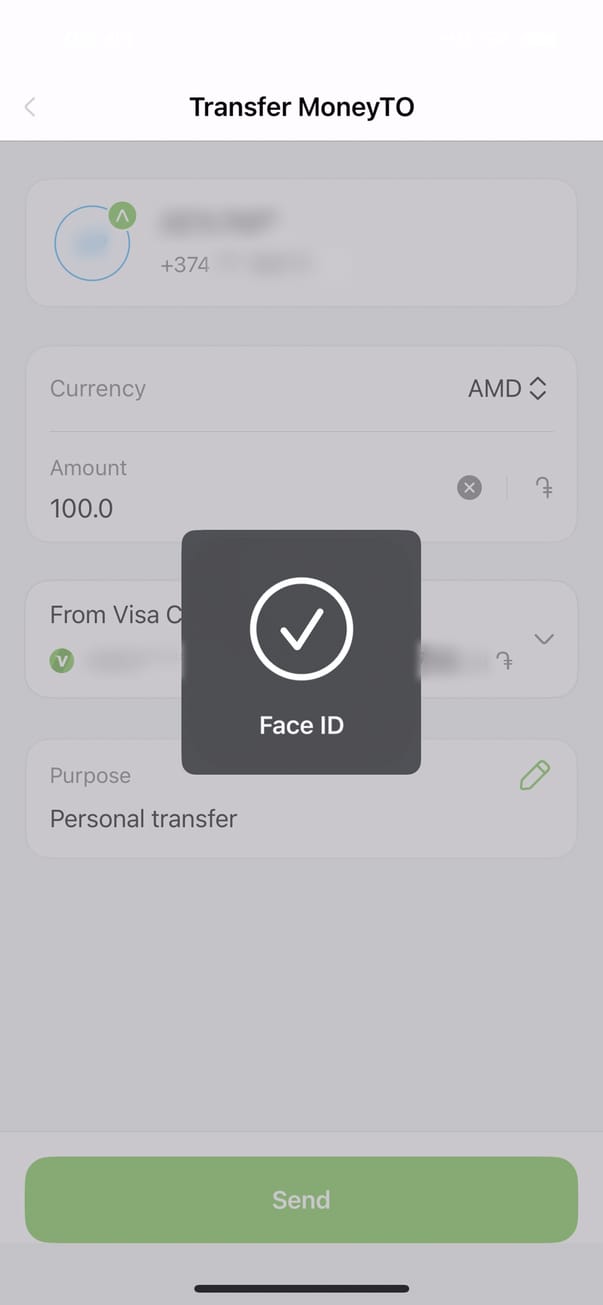Open the recipient contact card
This screenshot has height=1305, width=603.
(x=301, y=243)
